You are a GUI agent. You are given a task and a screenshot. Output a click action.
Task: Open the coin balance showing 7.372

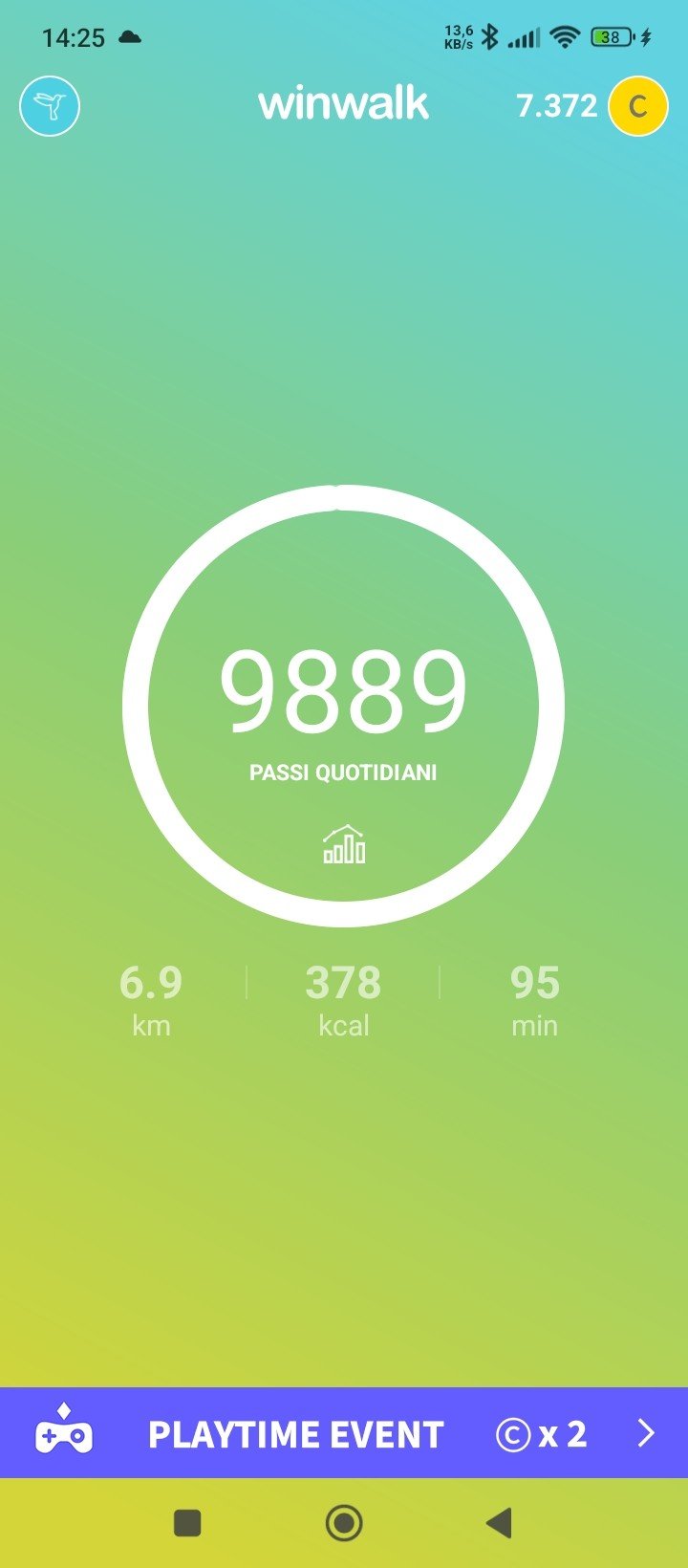point(591,106)
